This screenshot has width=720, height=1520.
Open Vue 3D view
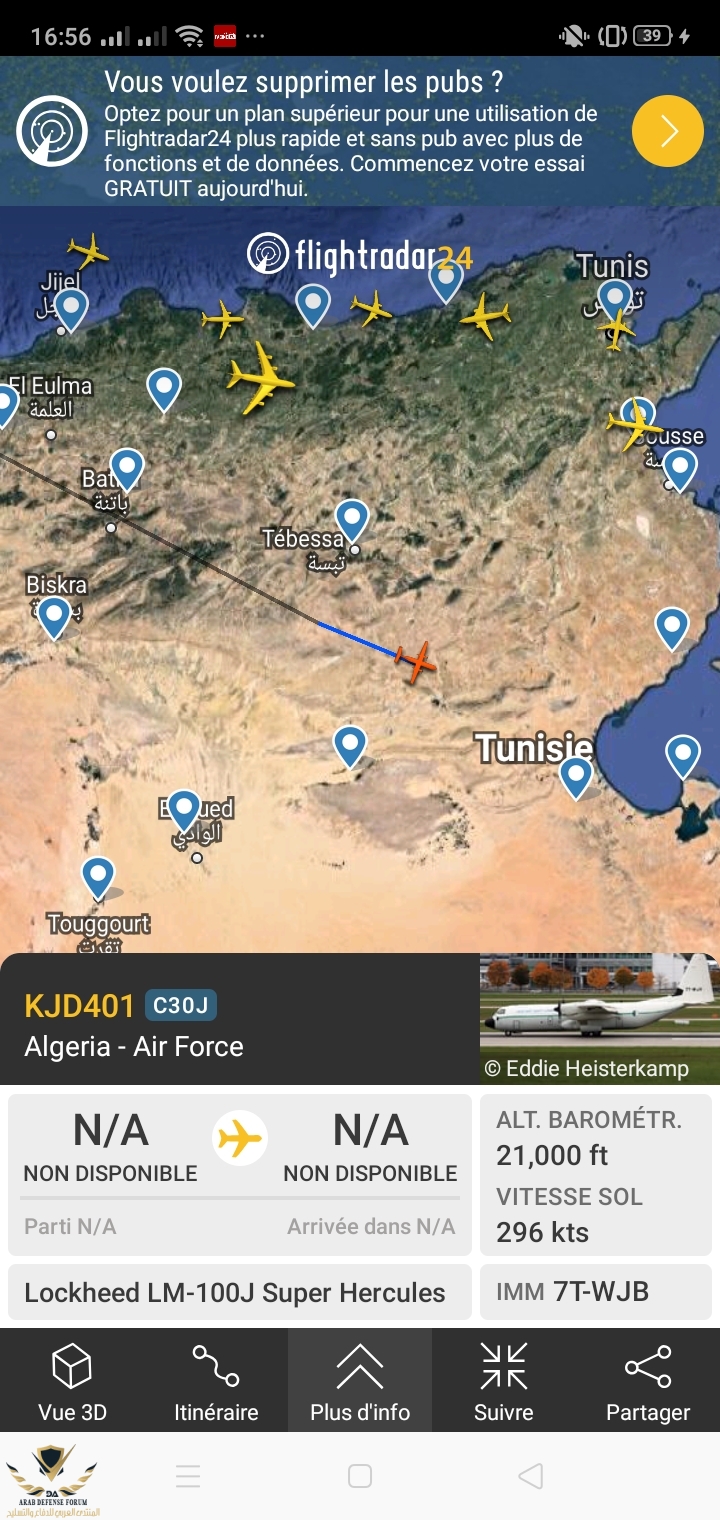point(72,1381)
